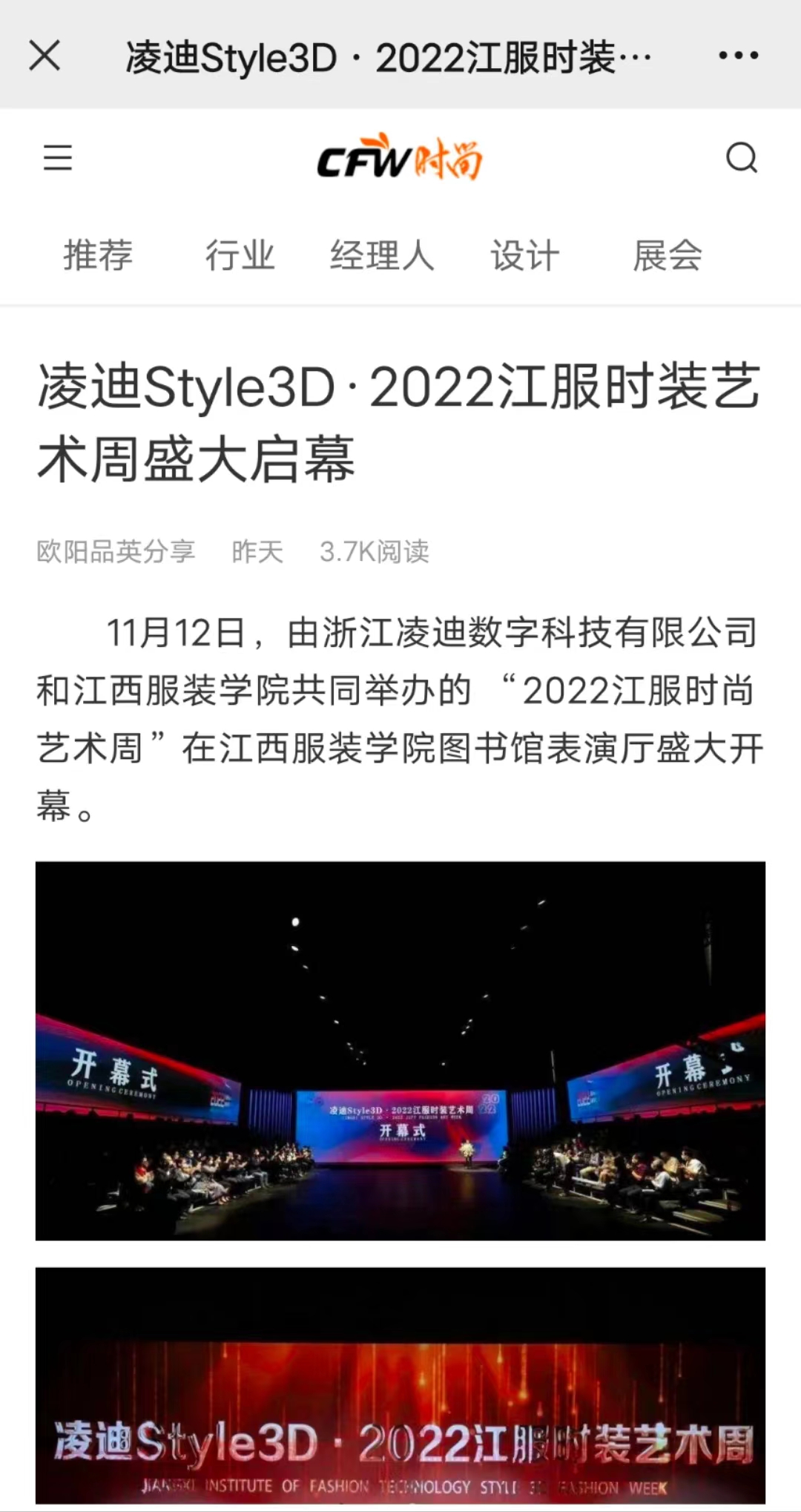The image size is (801, 1512).
Task: Open the three-dot overflow menu
Action: click(x=739, y=56)
